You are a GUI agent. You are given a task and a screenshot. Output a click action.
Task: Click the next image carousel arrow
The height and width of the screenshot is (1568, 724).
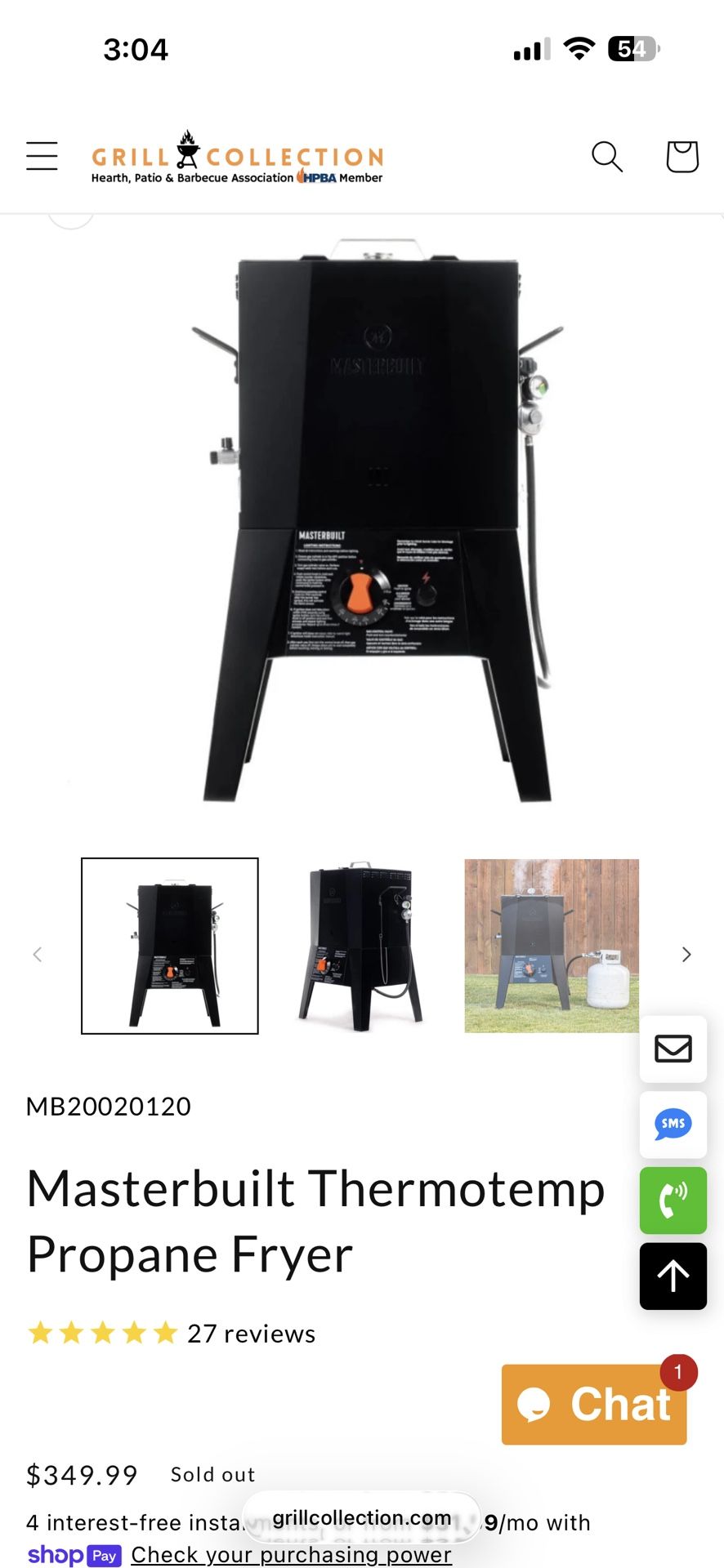pos(686,953)
